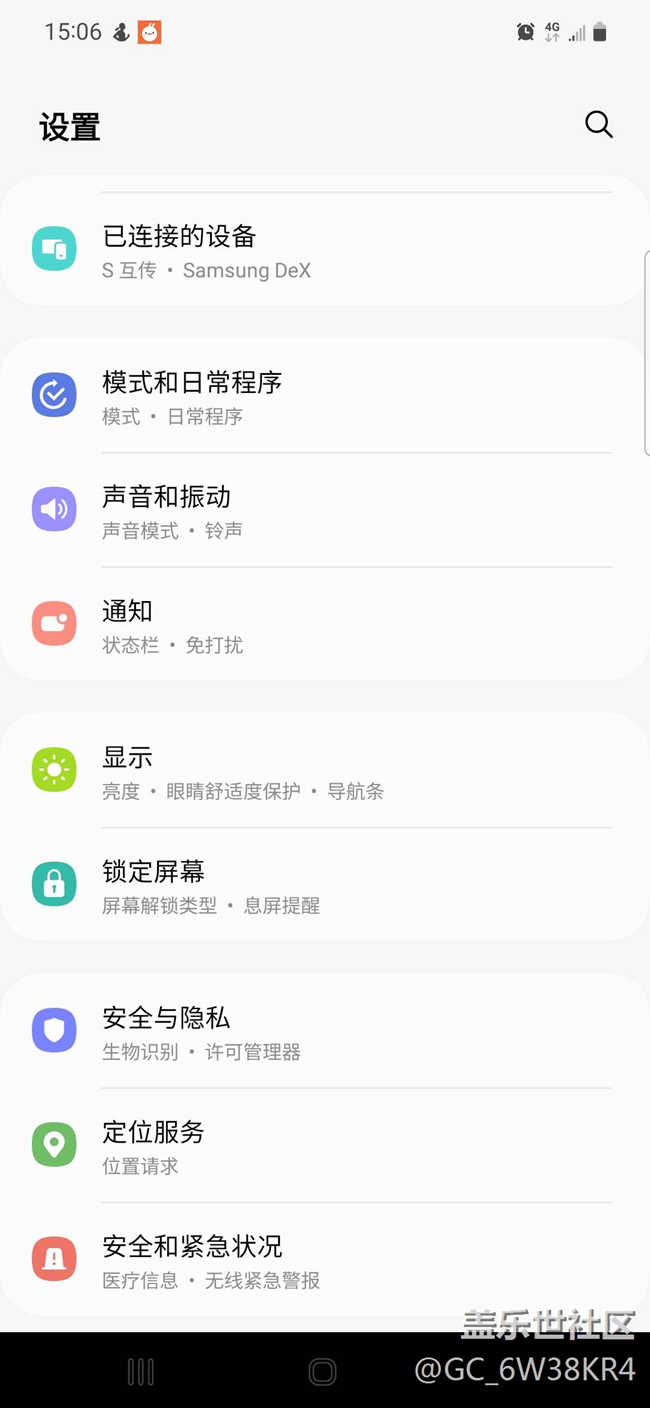650x1408 pixels.
Task: Tap the home button in navigation bar
Action: point(322,1372)
